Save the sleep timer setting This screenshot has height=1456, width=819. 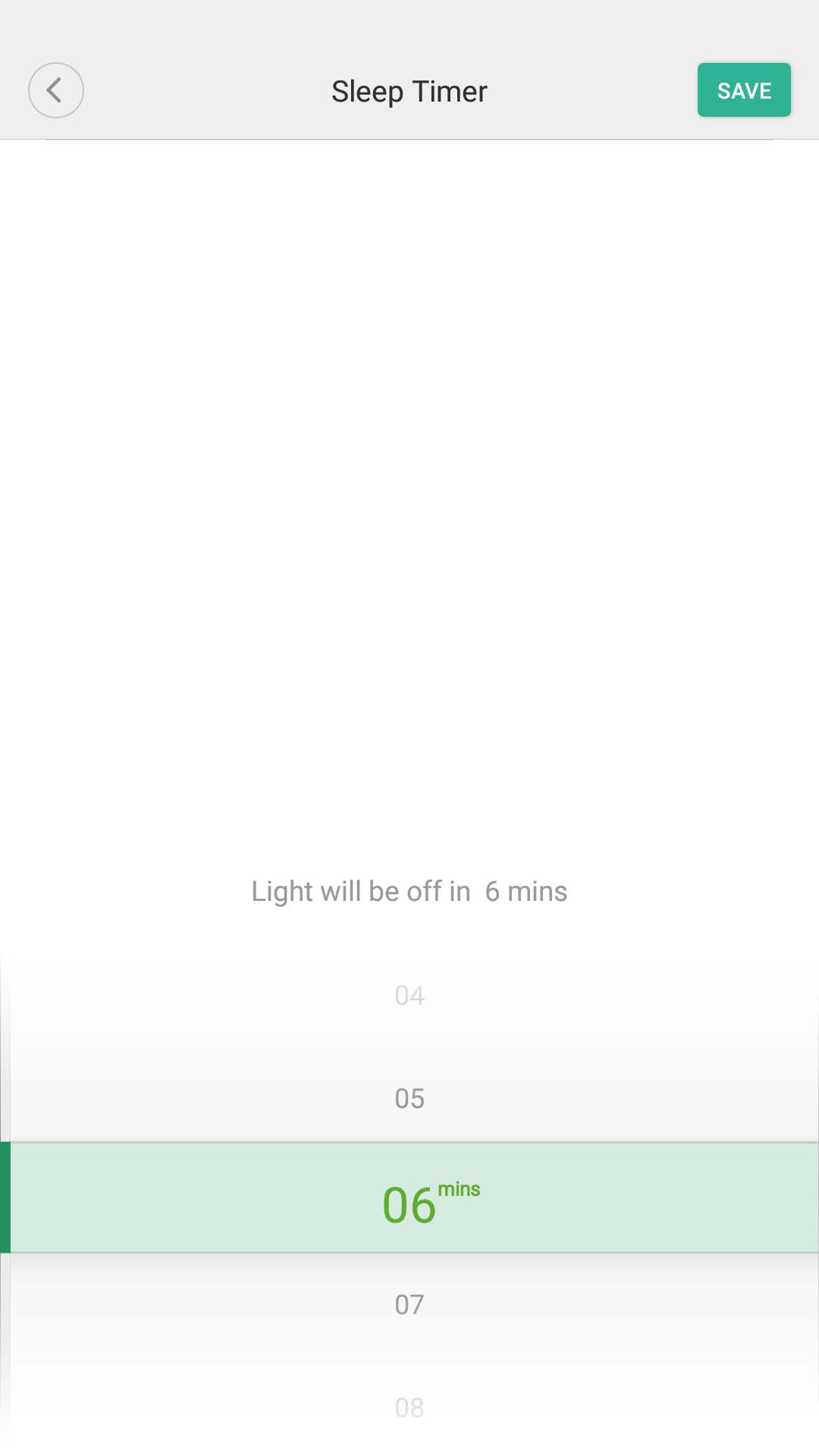pyautogui.click(x=743, y=90)
